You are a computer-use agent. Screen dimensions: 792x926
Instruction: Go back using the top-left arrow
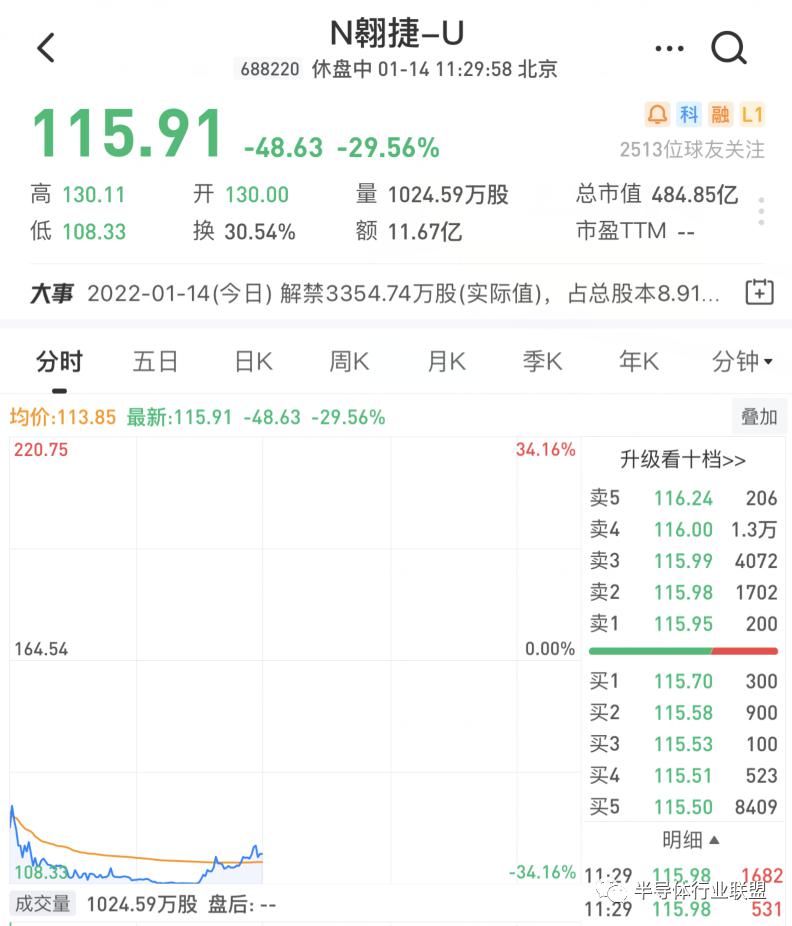pyautogui.click(x=46, y=47)
